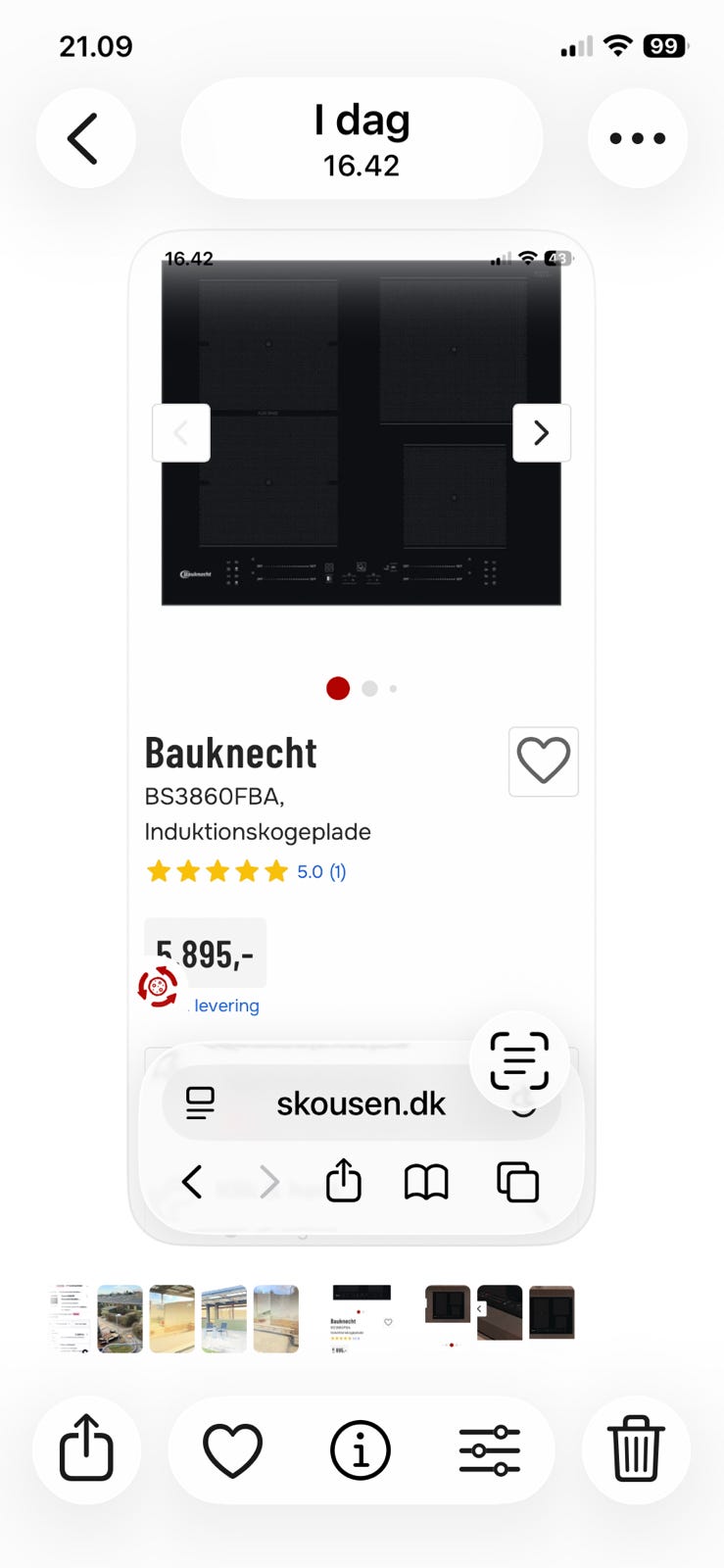Tap the 'I dag' header title
724x1568 pixels.
point(361,120)
